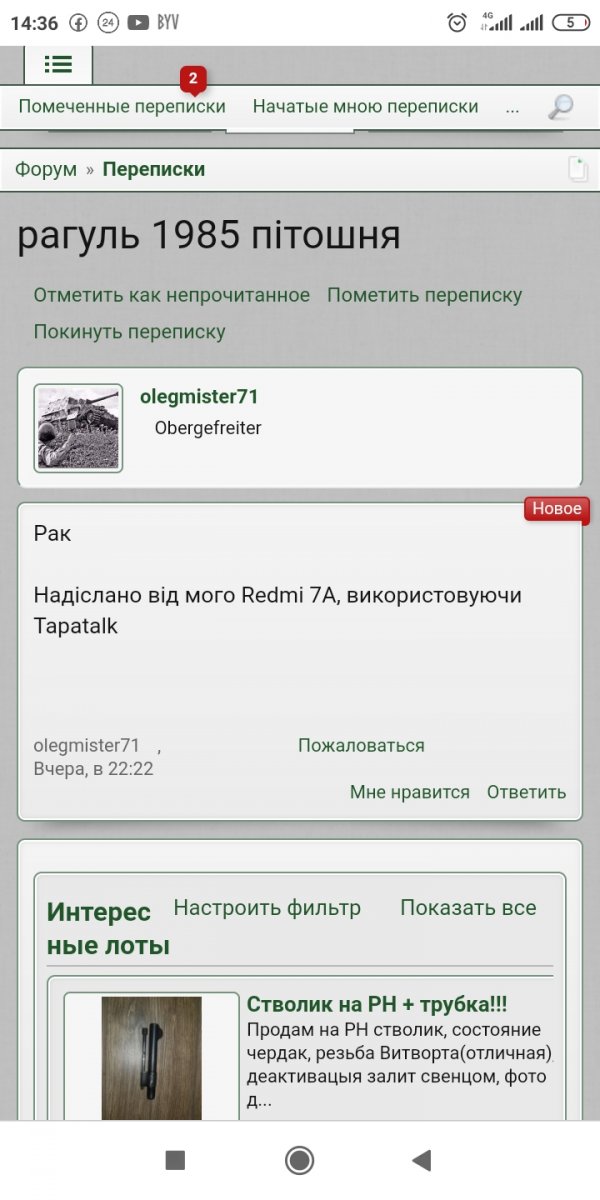Tap Покинуть переписку link
Viewport: 600px width, 1200px height.
[x=130, y=331]
